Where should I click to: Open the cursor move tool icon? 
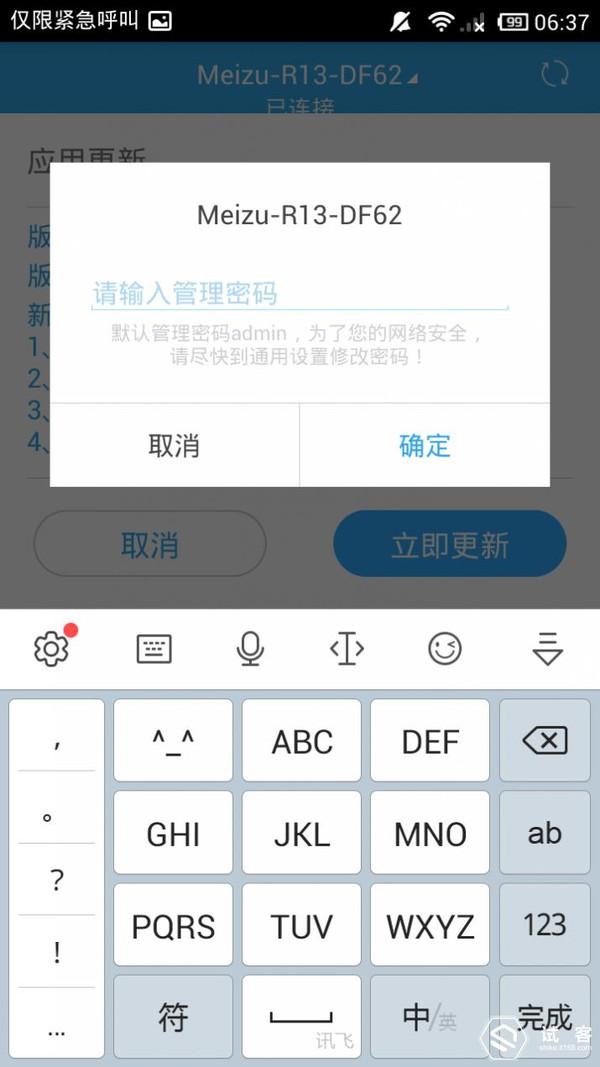point(347,649)
